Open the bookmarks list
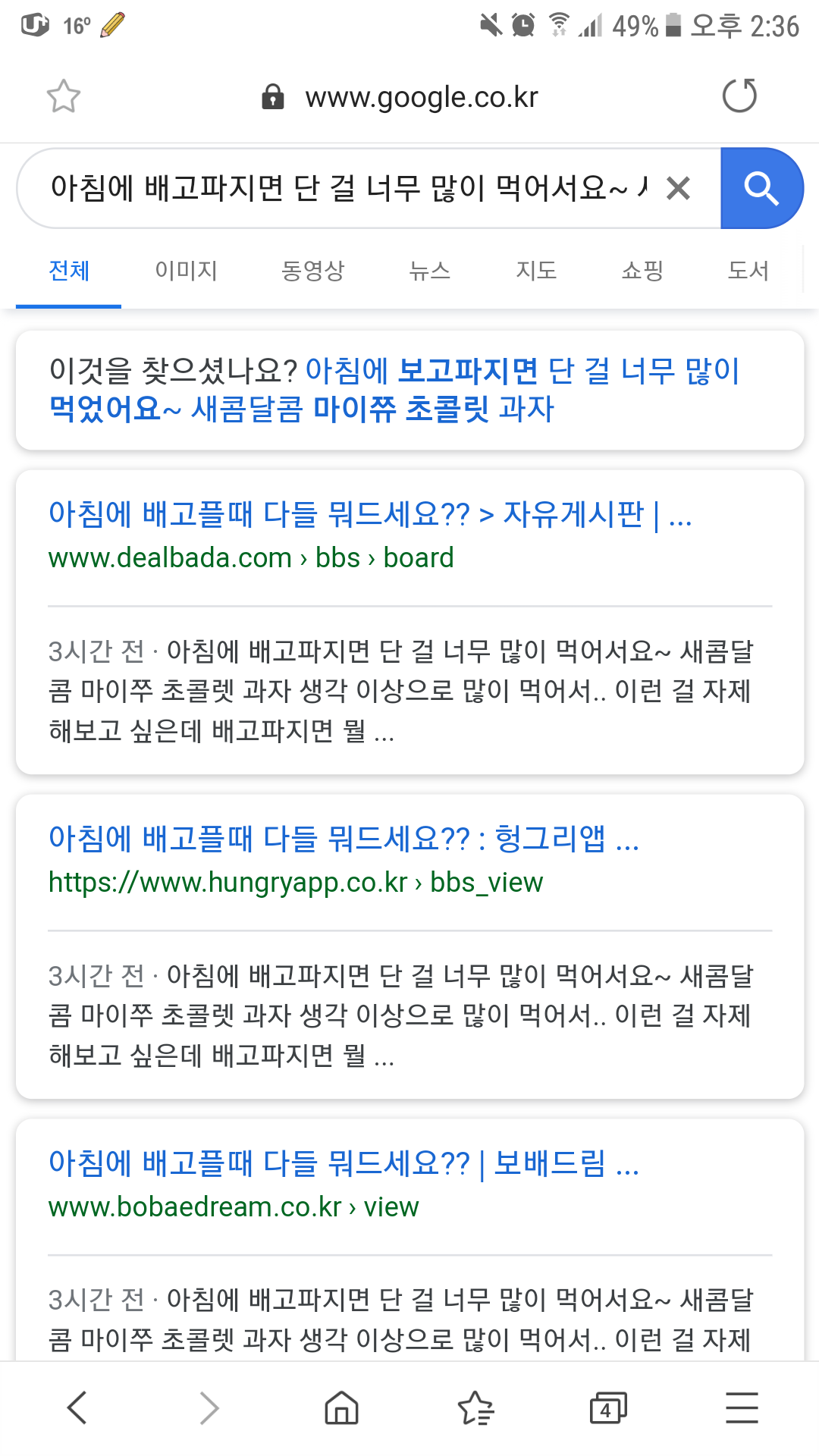819x1456 pixels. point(475,1408)
